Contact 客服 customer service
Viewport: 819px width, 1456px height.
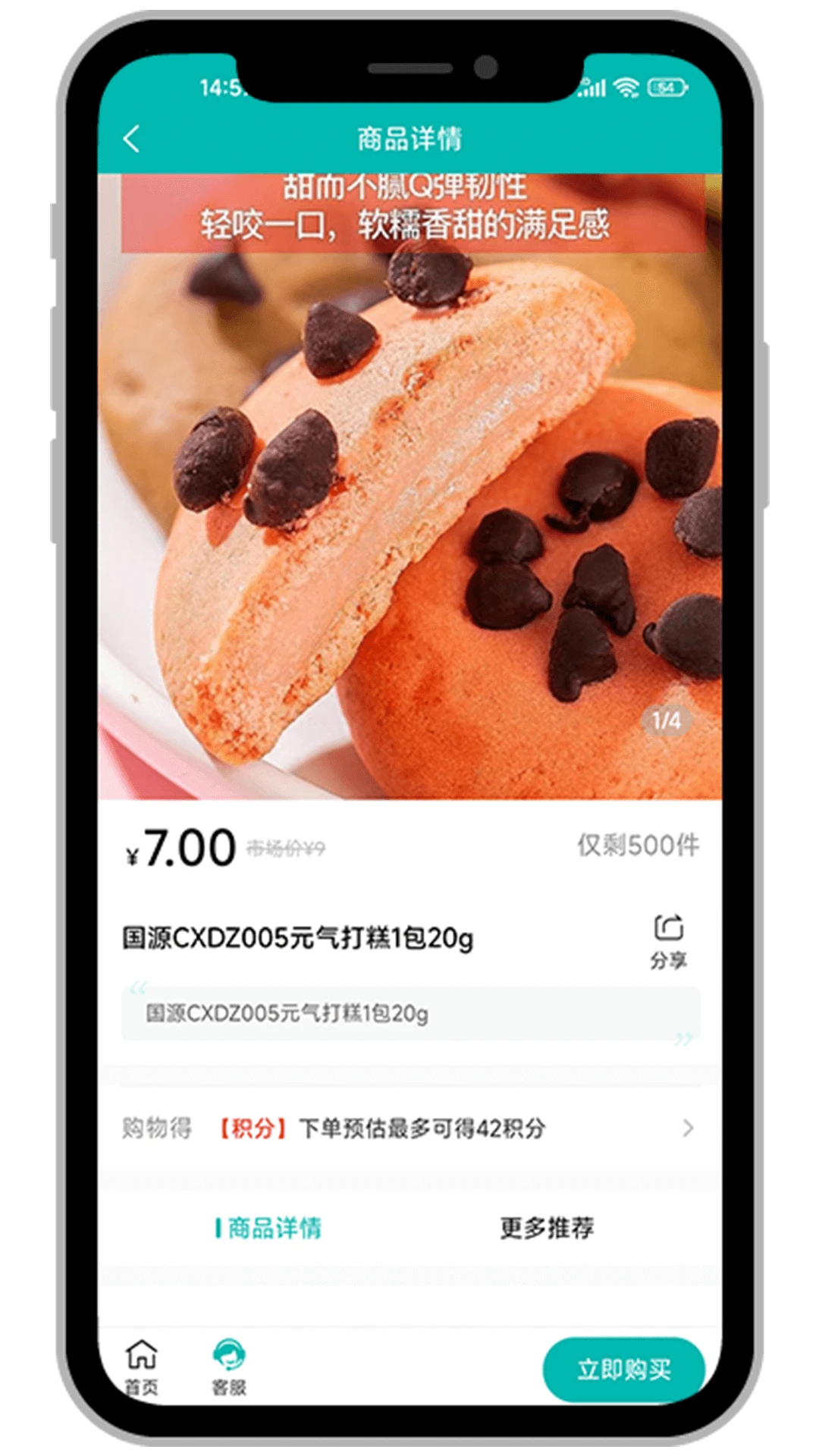coord(228,1367)
